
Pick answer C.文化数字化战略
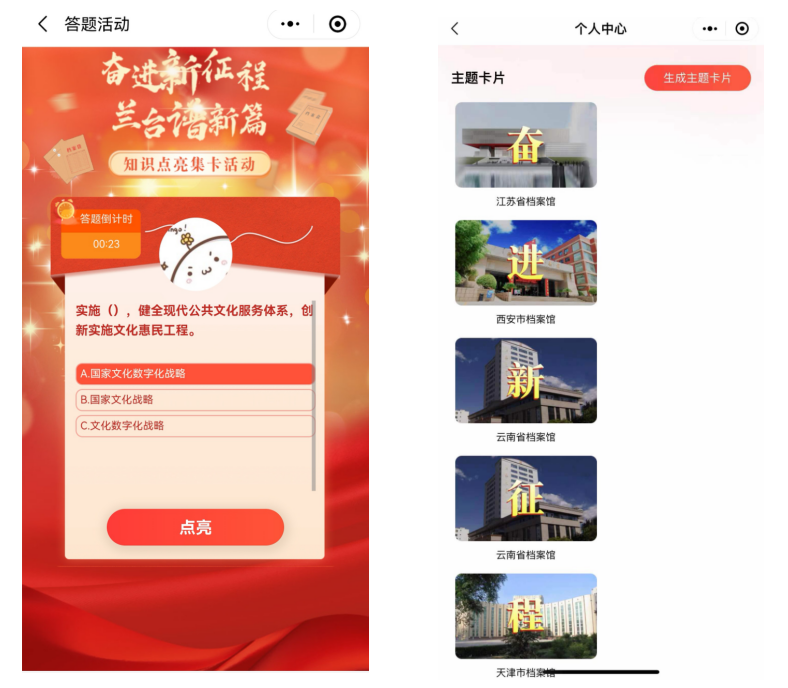(x=195, y=426)
